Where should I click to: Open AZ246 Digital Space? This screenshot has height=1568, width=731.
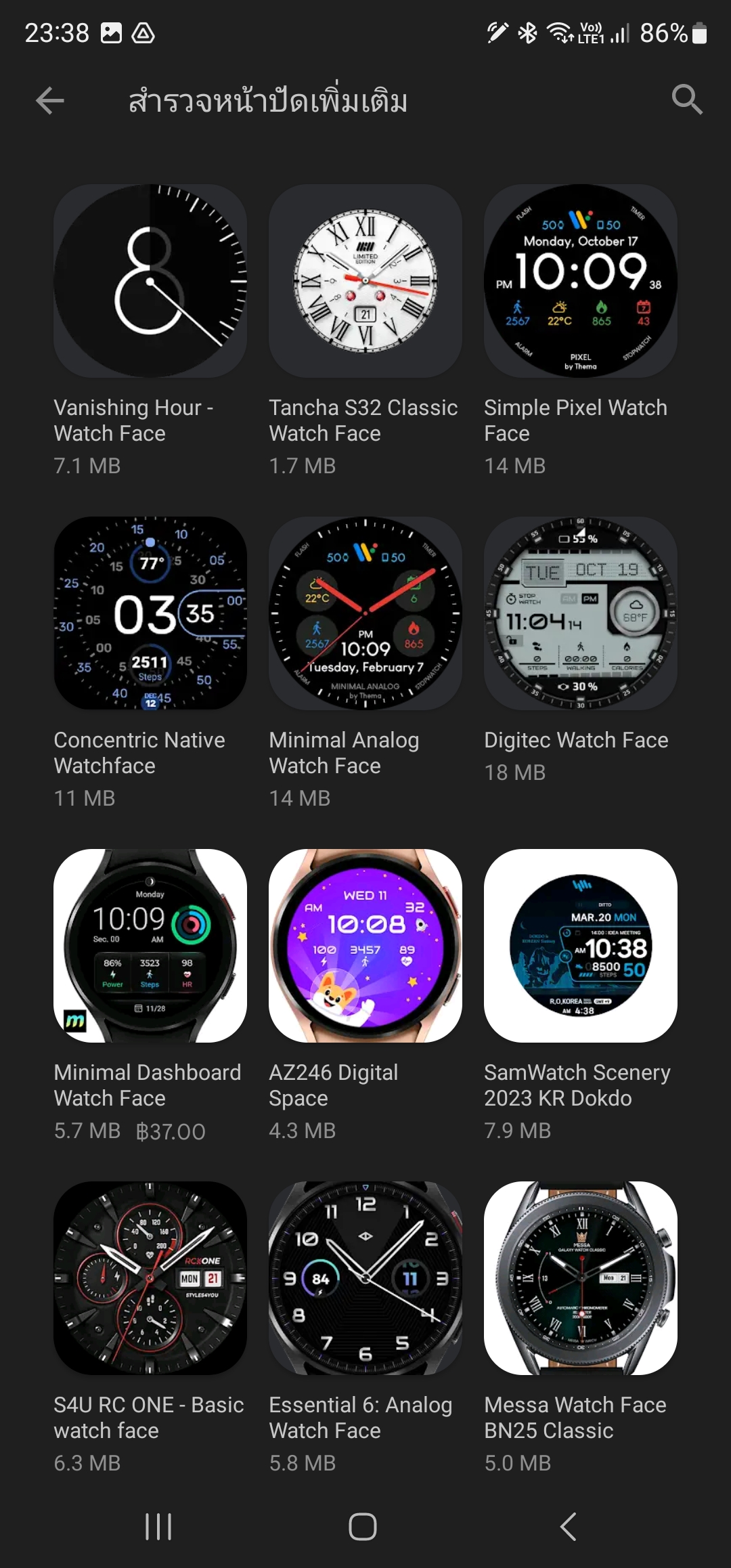[x=365, y=946]
